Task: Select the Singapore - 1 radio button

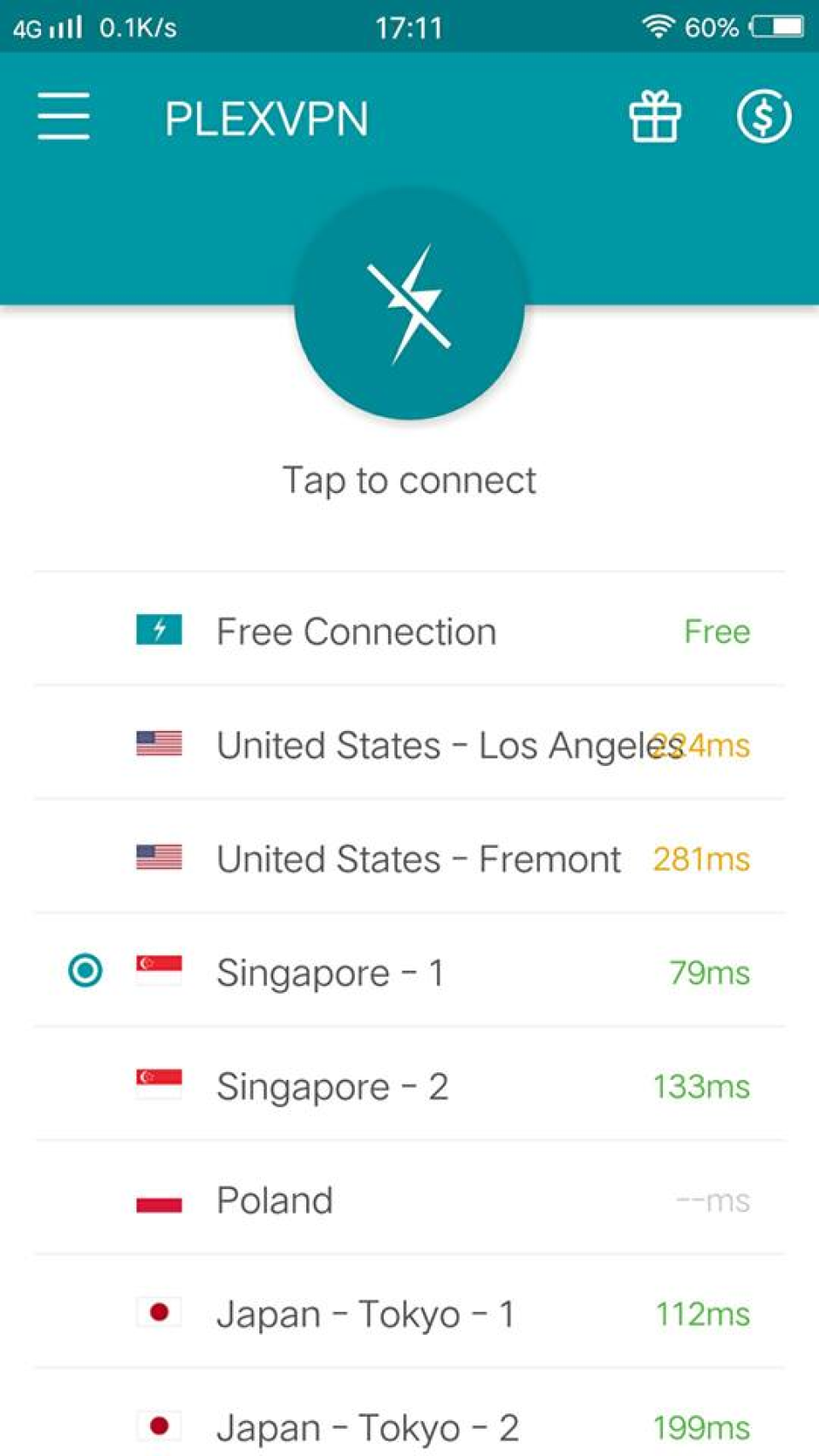Action: (x=83, y=972)
